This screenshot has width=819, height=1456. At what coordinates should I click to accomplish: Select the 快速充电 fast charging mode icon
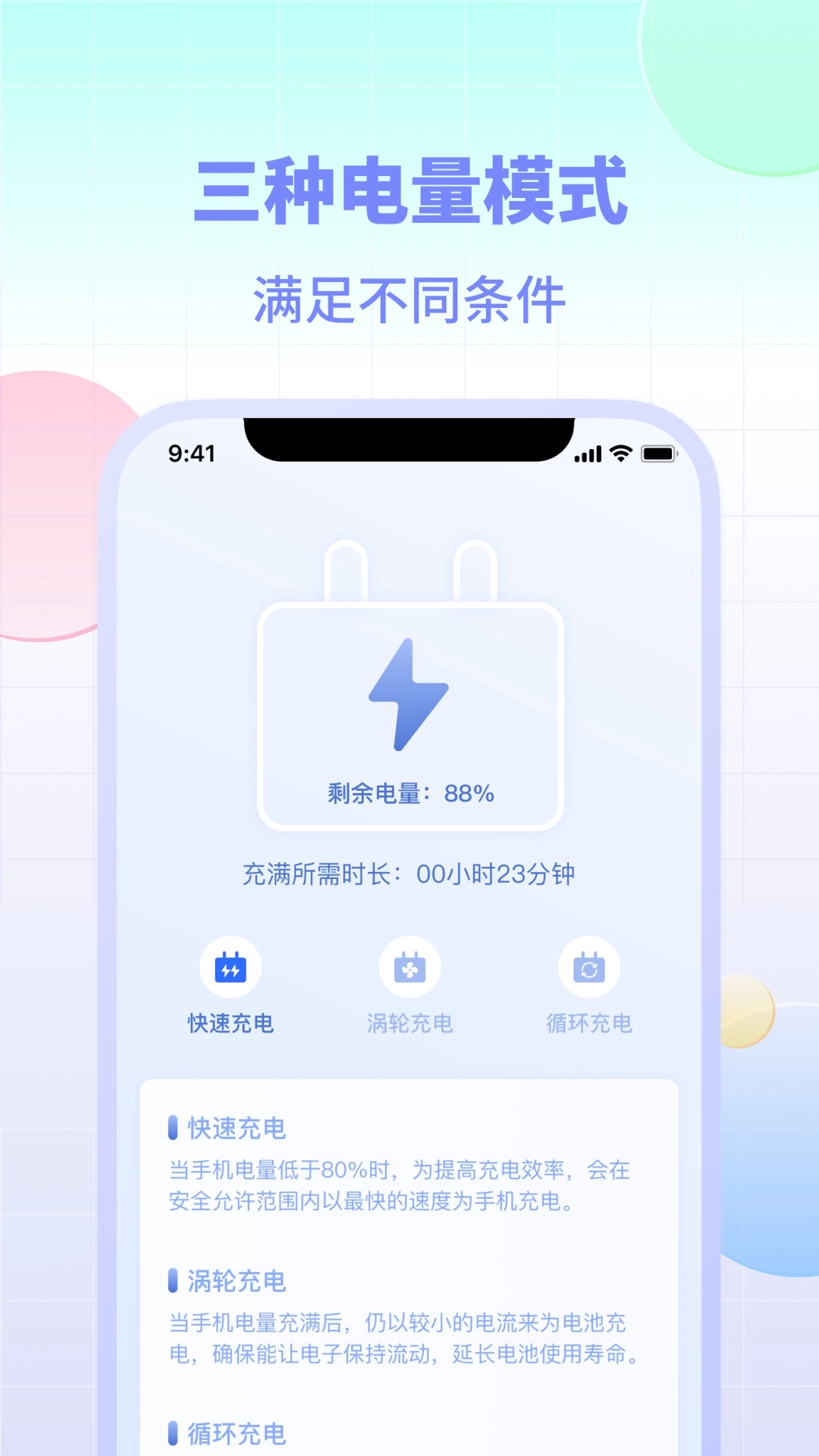click(x=231, y=967)
